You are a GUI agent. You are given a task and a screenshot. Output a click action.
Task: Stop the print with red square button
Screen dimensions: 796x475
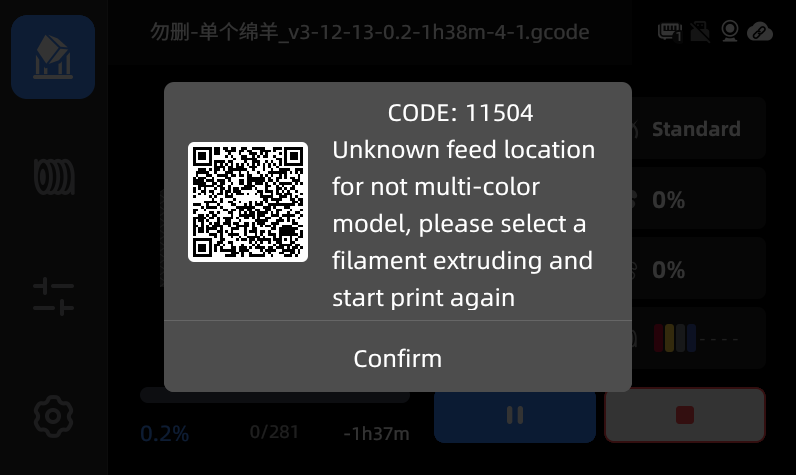point(685,415)
